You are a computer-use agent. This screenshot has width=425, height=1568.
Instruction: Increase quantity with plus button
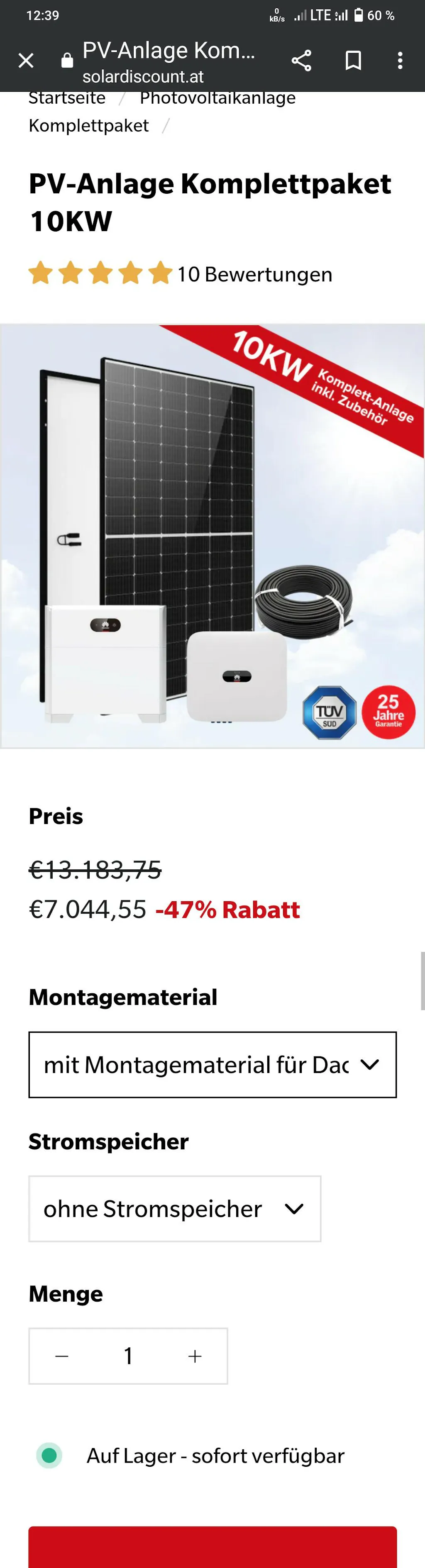tap(195, 1356)
